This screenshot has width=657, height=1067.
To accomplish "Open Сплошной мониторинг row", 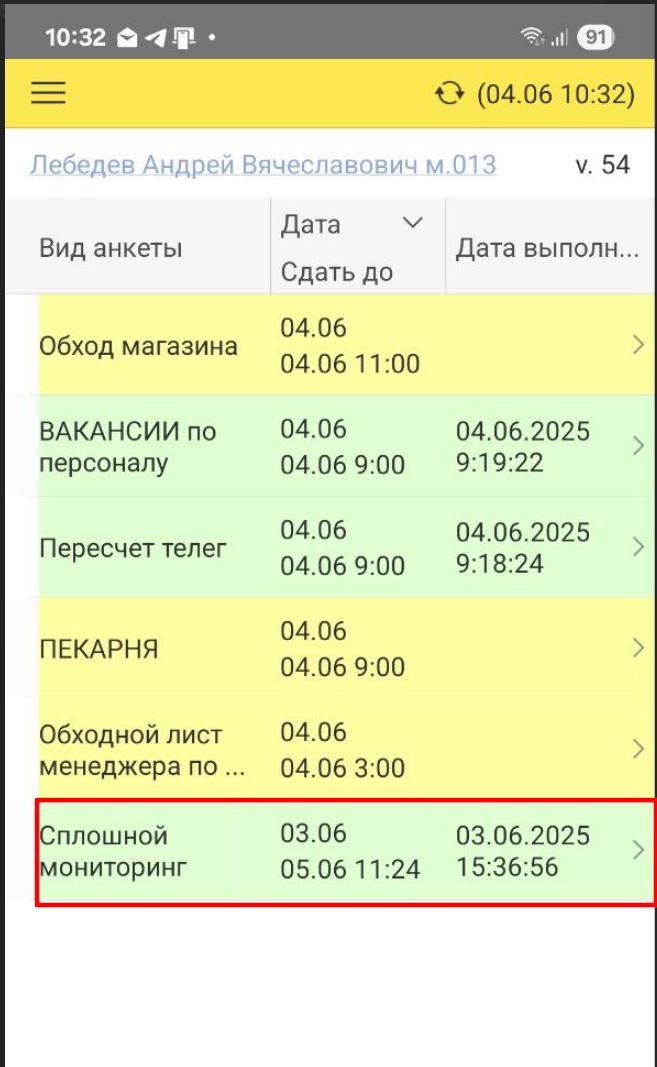I will coord(347,851).
